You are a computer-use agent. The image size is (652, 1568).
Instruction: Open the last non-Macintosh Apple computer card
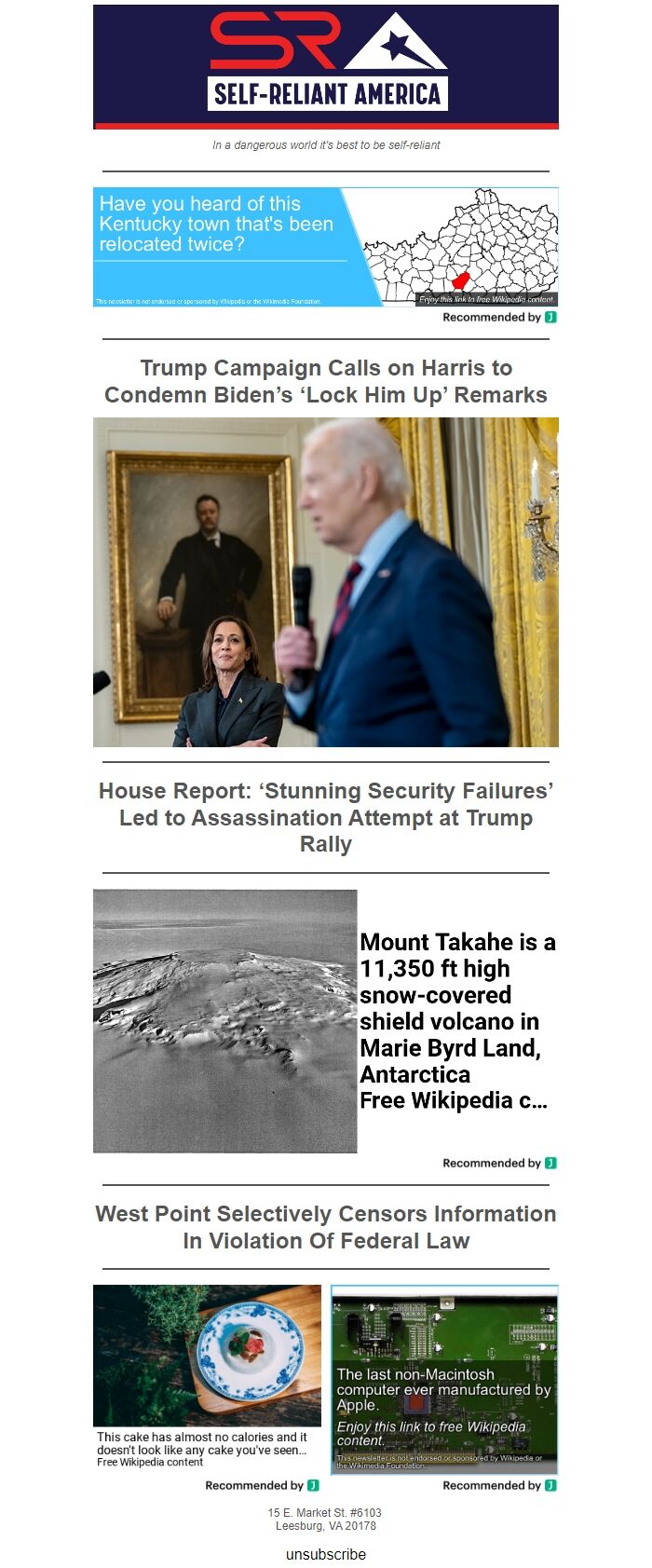[x=444, y=1379]
